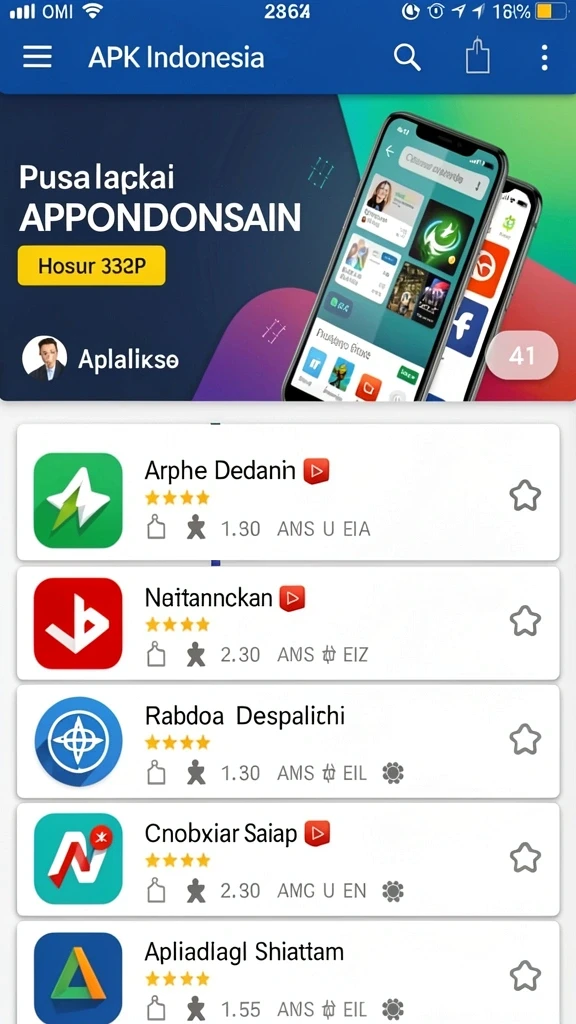Open the Apliadlagl Shiattam app entry
The height and width of the screenshot is (1024, 576).
[x=288, y=972]
